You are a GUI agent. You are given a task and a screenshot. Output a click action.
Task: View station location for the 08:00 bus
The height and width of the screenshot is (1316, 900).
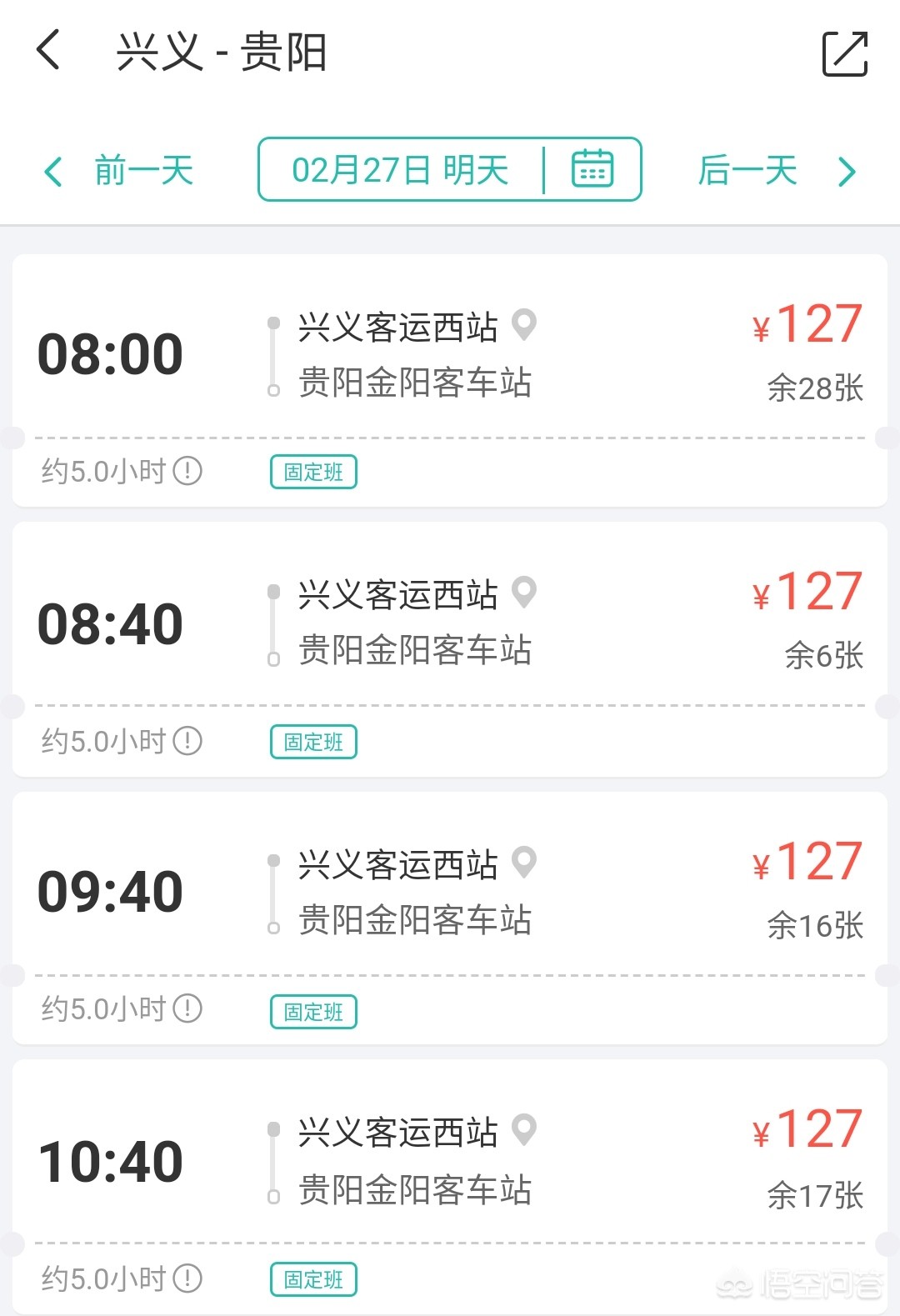523,325
